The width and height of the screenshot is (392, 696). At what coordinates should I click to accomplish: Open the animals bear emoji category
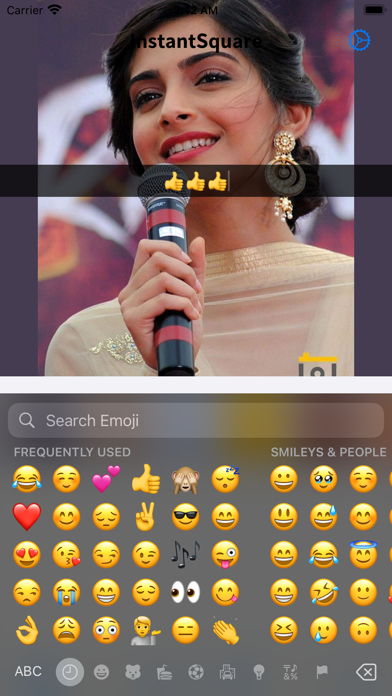click(x=133, y=672)
